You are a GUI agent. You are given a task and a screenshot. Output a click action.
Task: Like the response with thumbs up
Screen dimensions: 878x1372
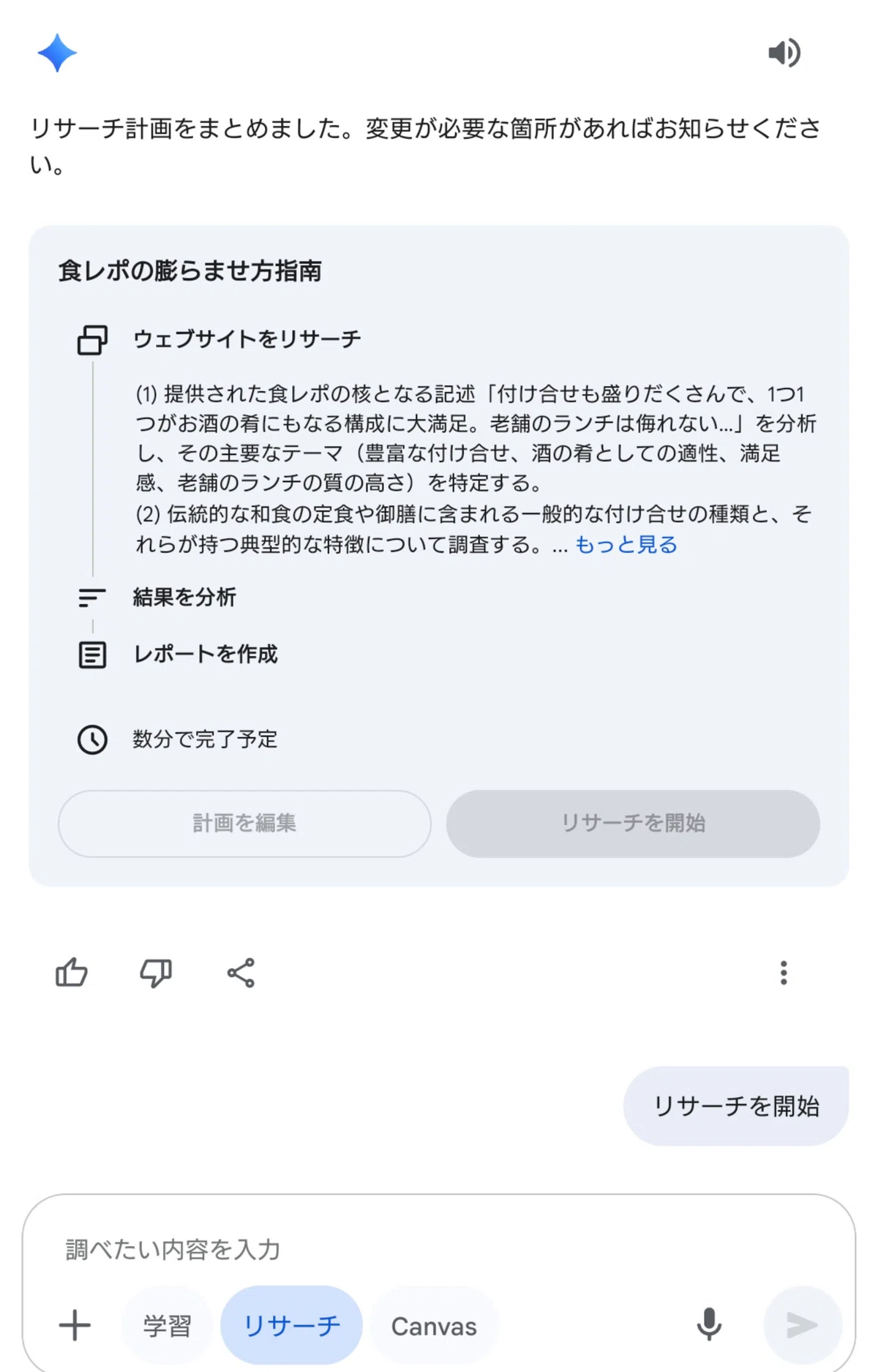[x=72, y=973]
